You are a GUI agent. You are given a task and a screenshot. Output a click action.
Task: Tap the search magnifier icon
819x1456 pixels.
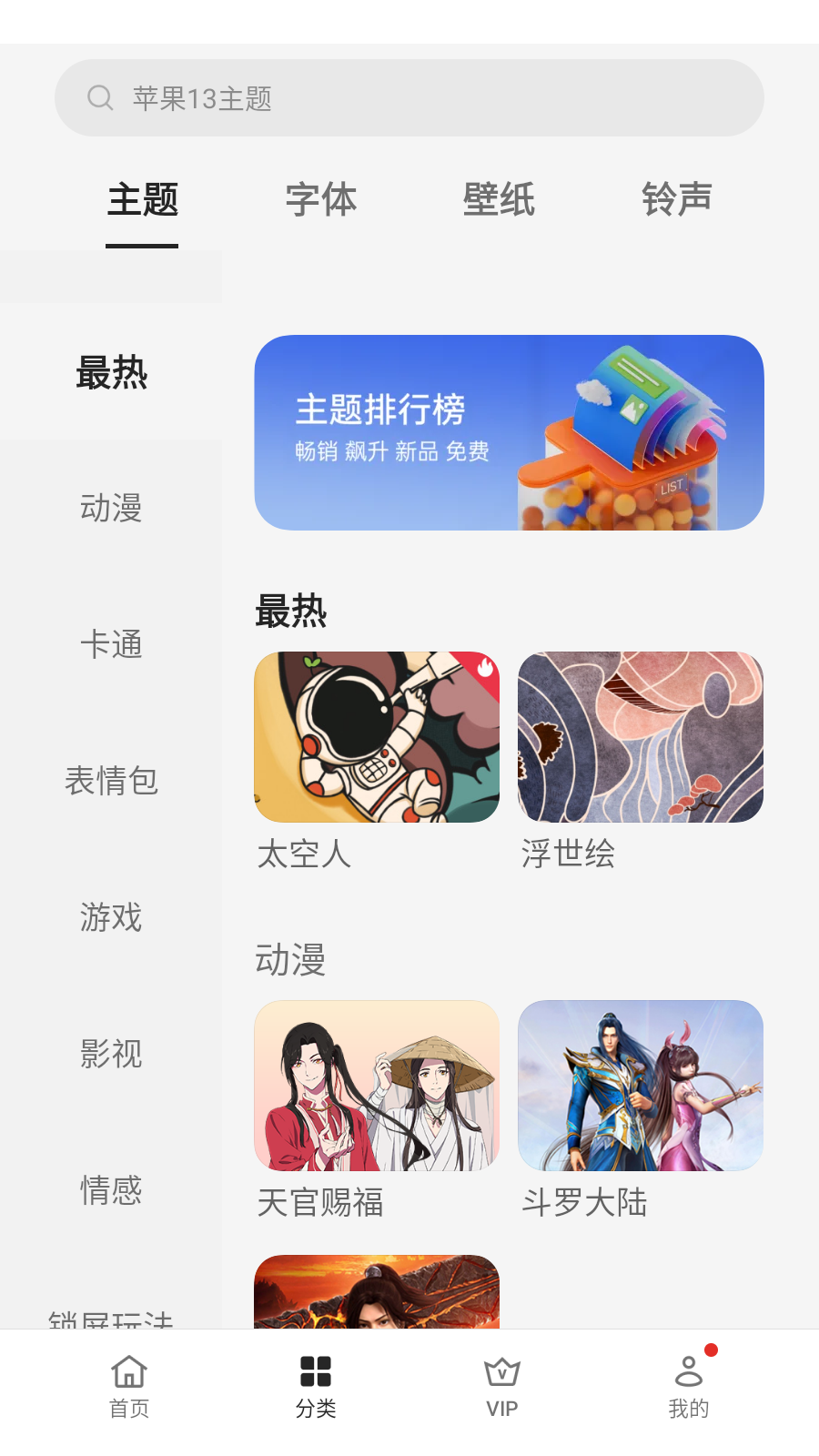coord(100,97)
